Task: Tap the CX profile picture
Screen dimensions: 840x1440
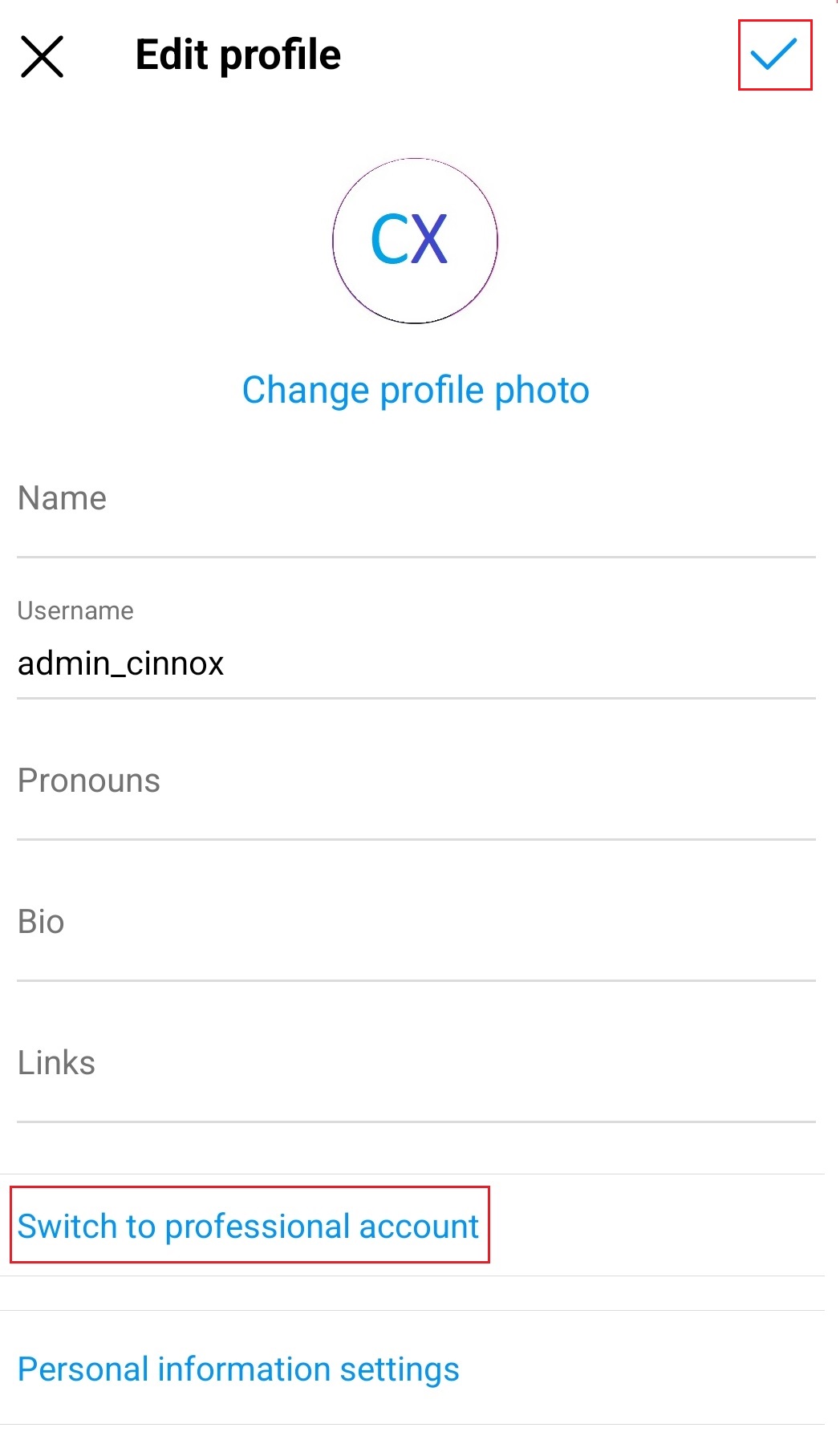Action: tap(415, 241)
